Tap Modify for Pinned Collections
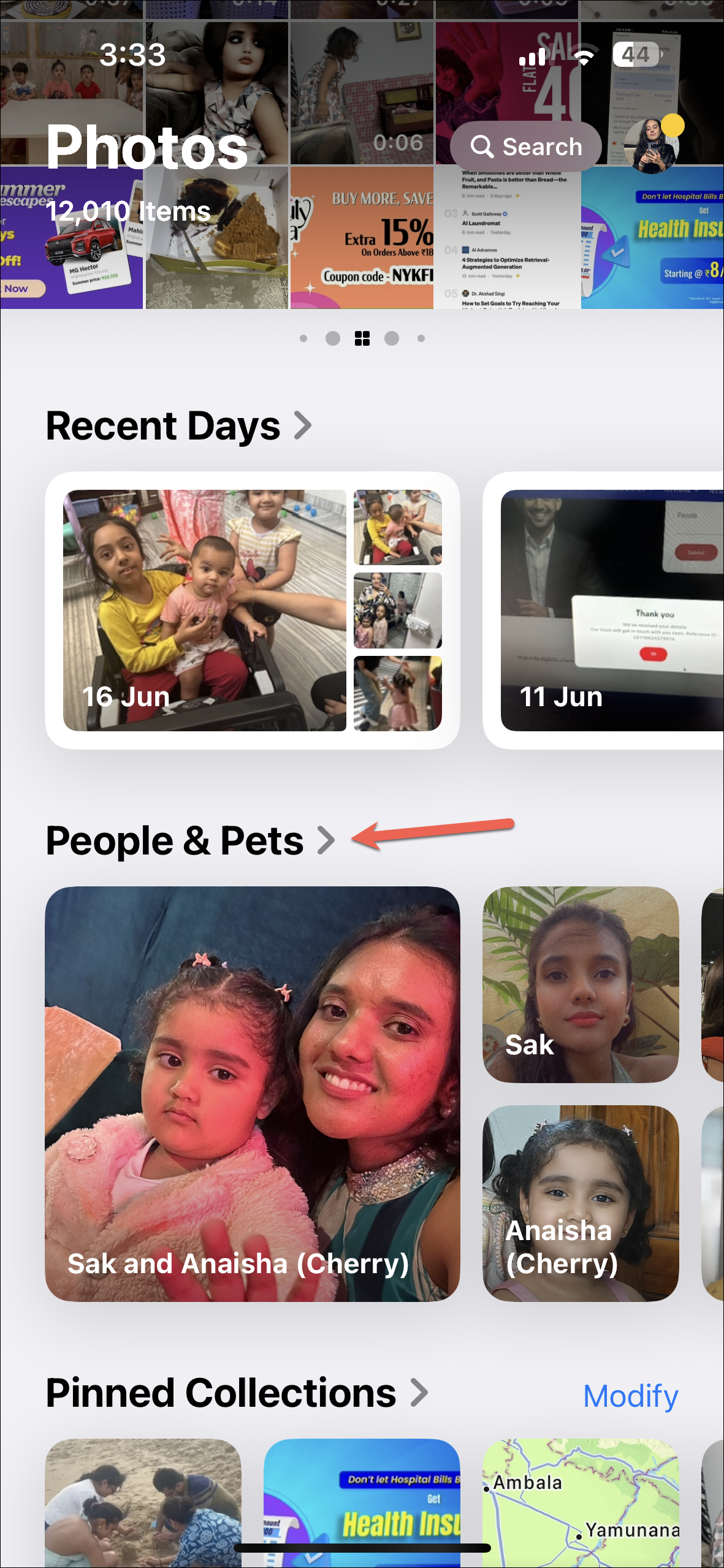The image size is (724, 1568). tap(630, 1396)
